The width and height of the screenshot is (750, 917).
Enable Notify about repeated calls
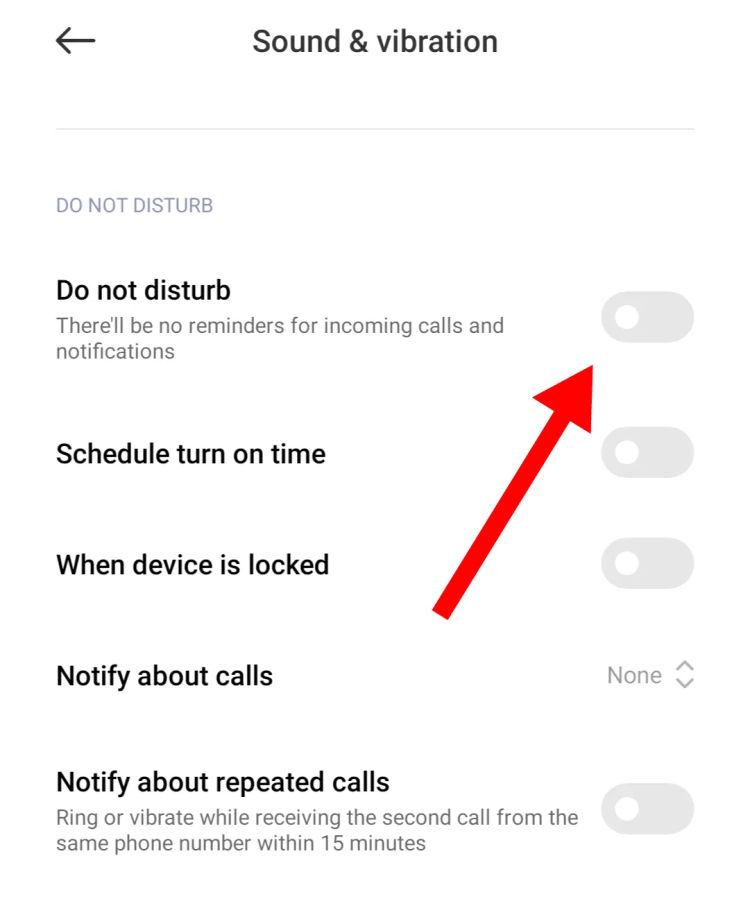(x=647, y=809)
